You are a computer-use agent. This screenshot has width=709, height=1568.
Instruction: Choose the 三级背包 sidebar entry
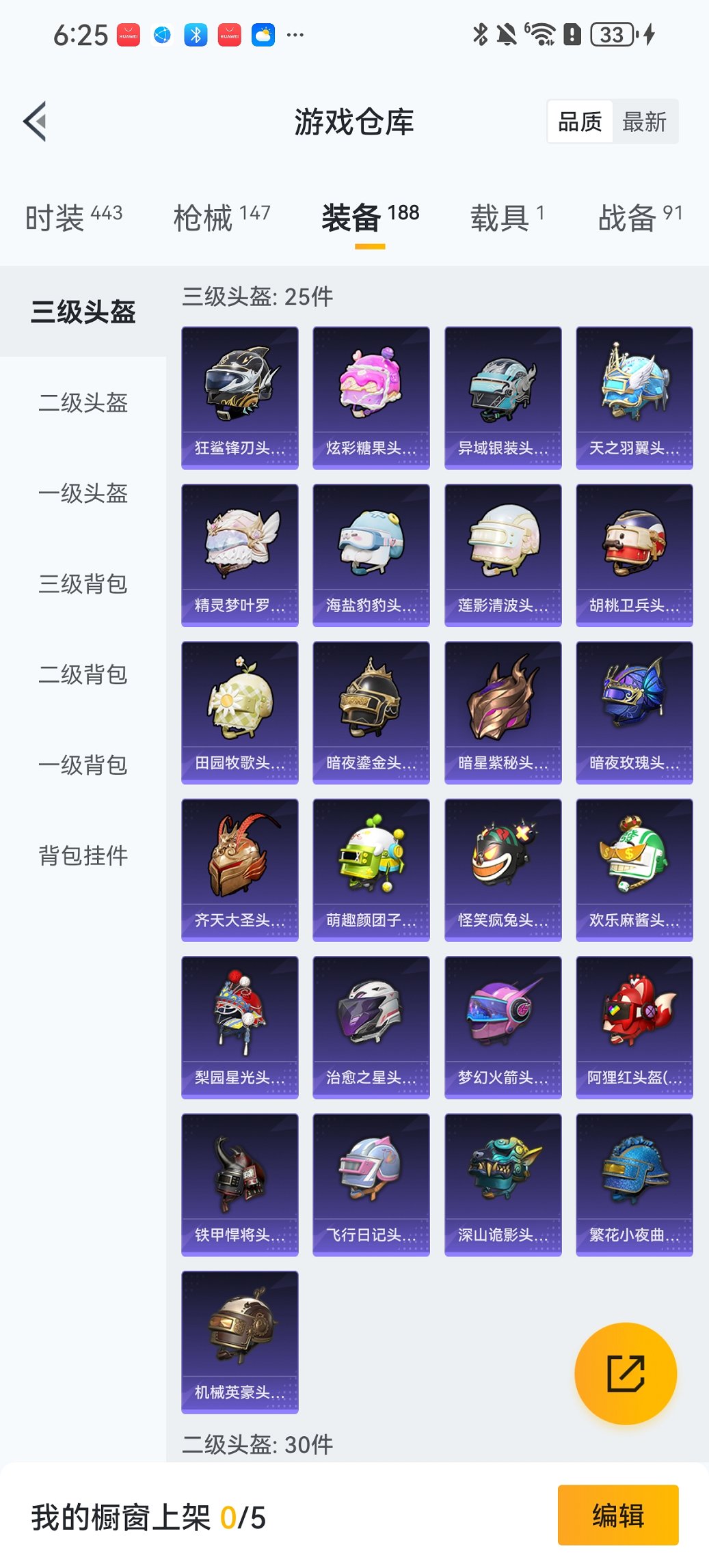click(x=83, y=585)
